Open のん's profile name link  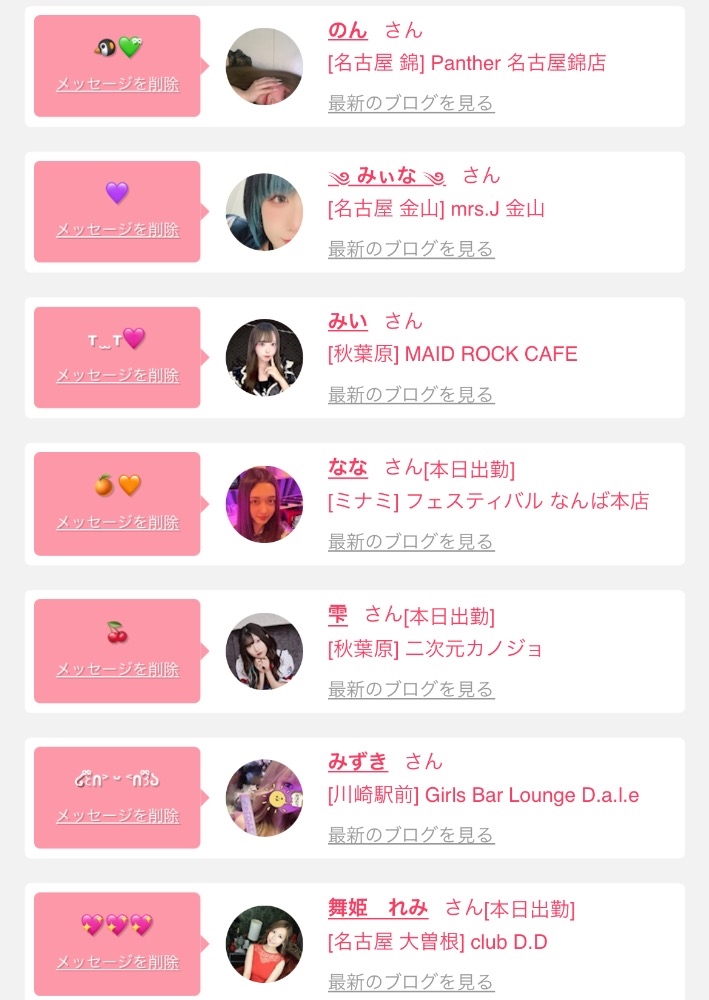348,30
